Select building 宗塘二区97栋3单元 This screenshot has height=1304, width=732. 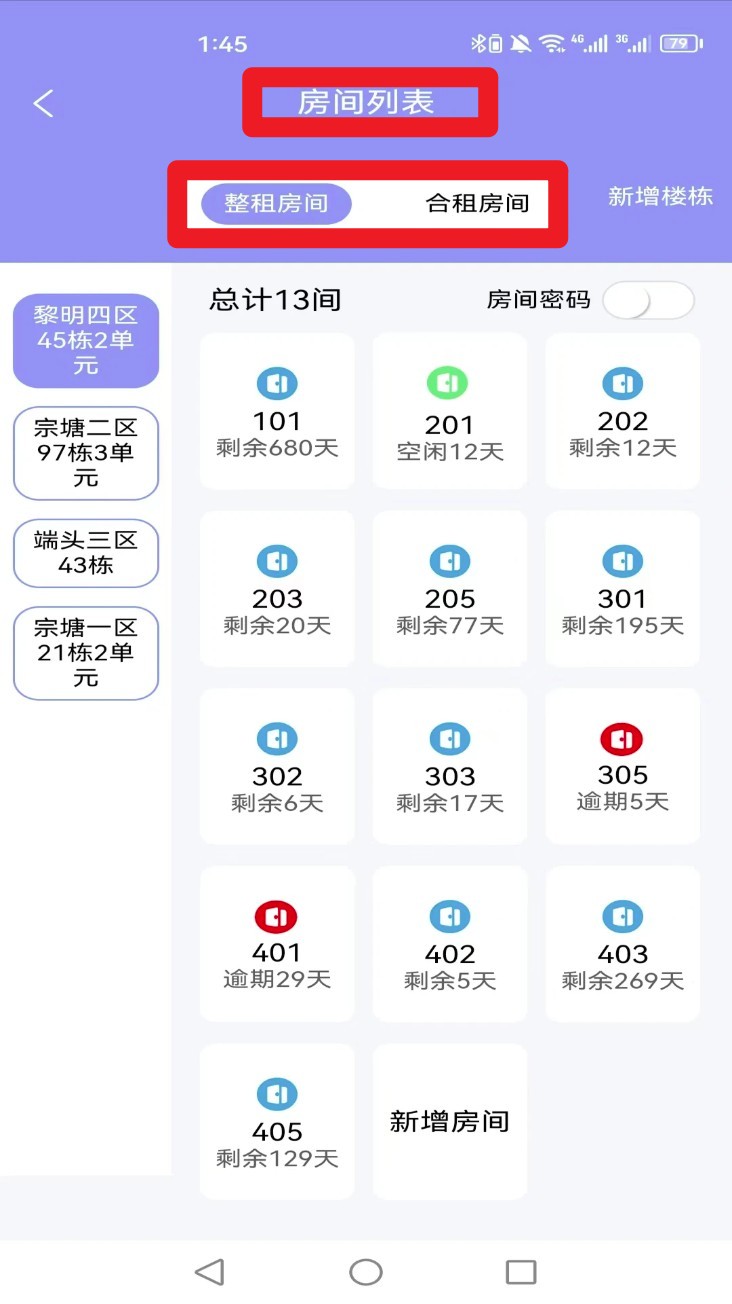86,453
